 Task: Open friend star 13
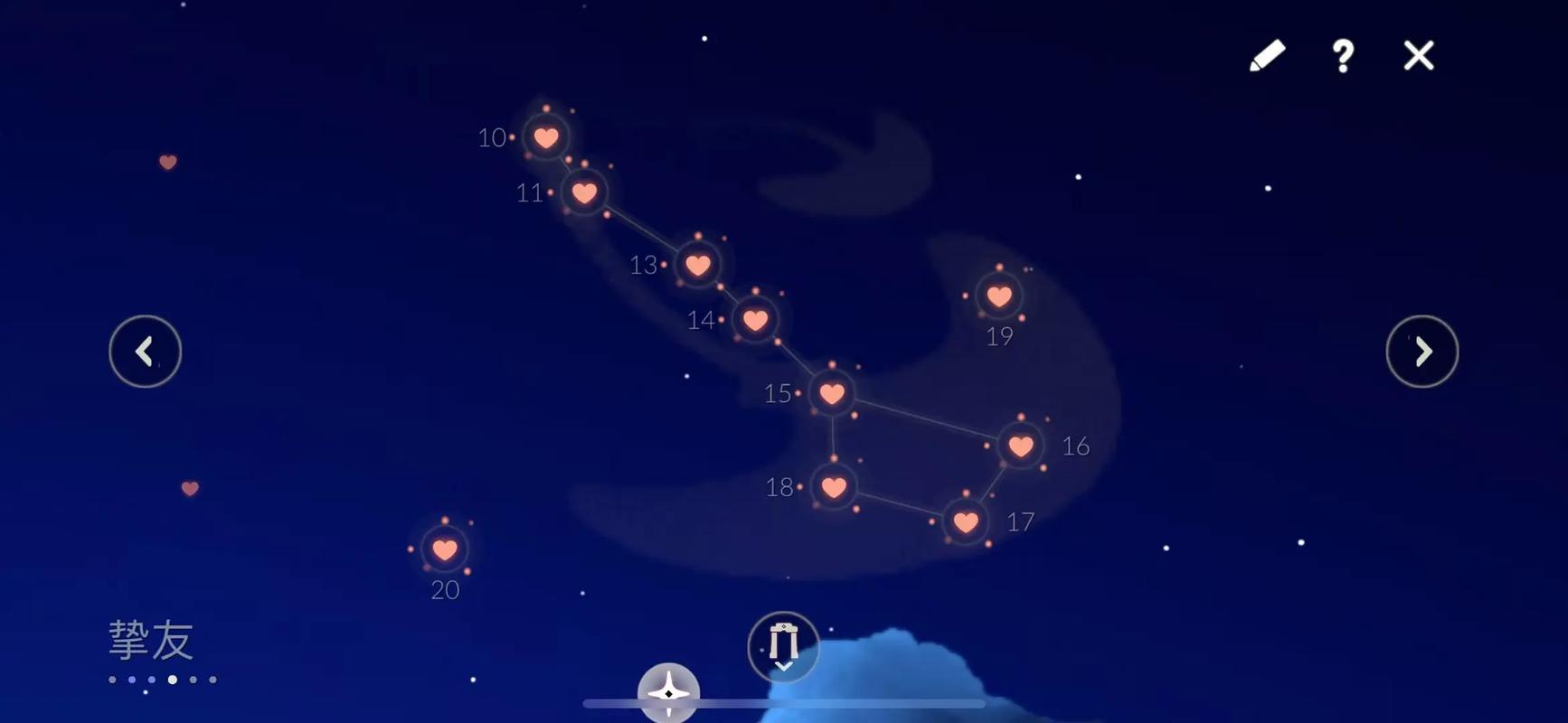pos(697,265)
